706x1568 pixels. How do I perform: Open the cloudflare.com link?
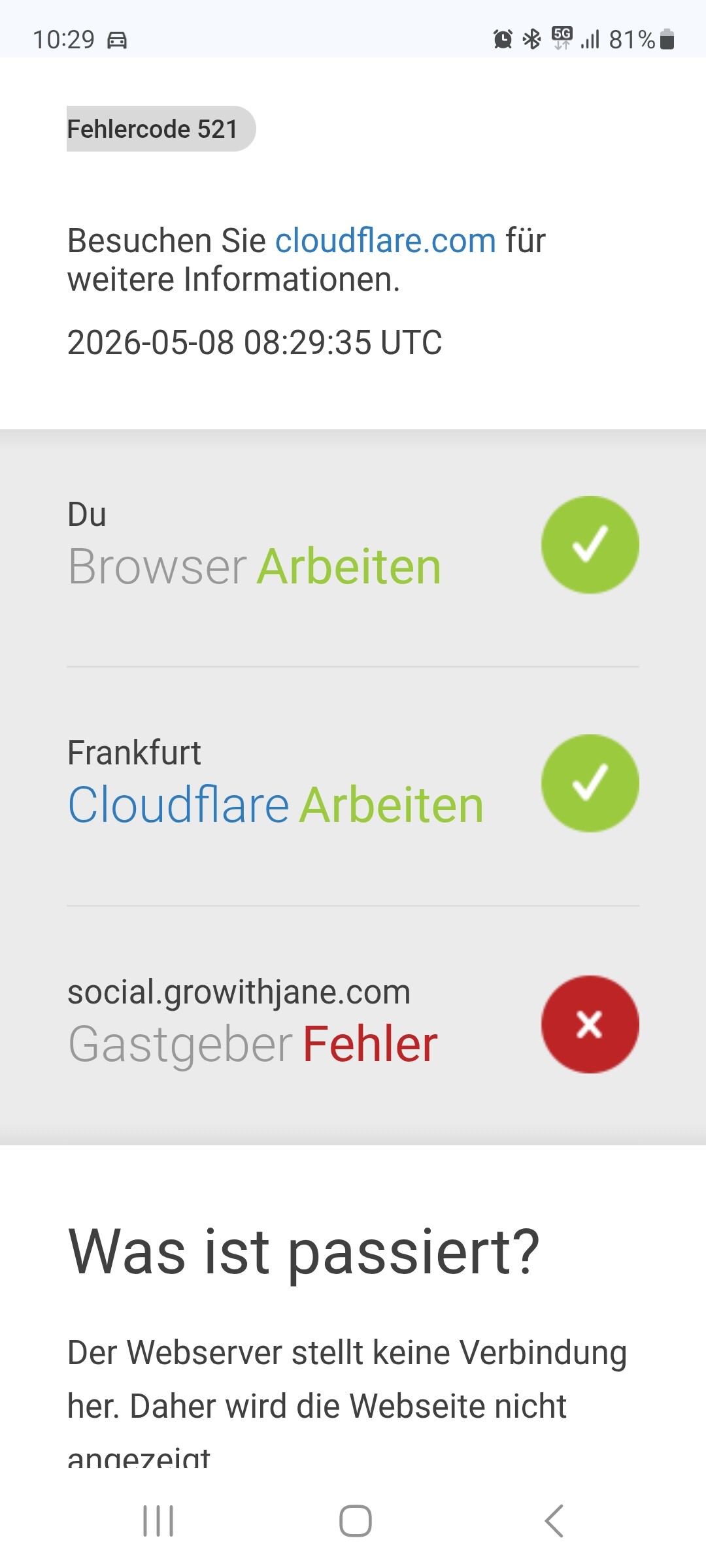click(386, 241)
